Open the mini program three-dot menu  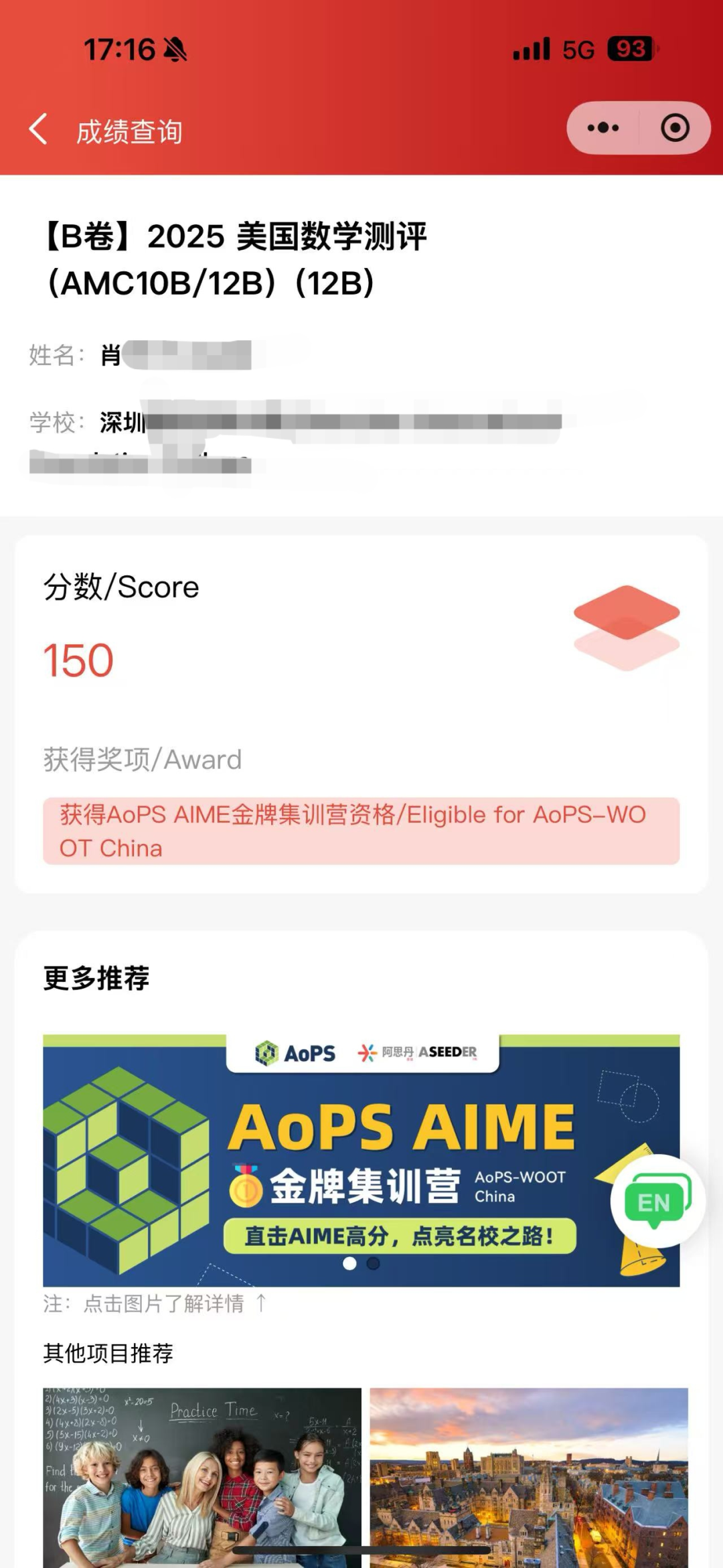click(x=602, y=128)
